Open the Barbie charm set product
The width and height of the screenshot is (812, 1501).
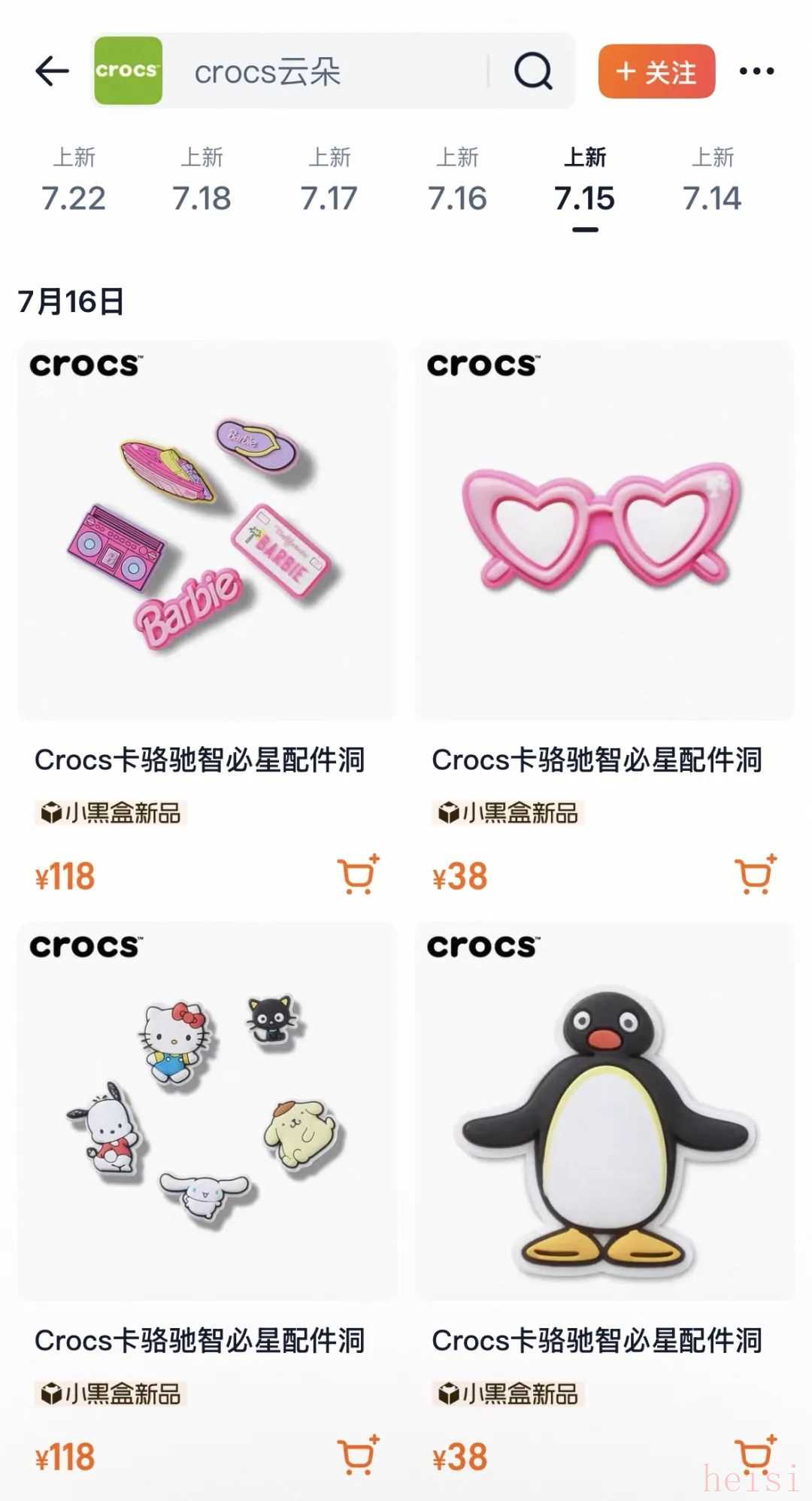tap(207, 530)
